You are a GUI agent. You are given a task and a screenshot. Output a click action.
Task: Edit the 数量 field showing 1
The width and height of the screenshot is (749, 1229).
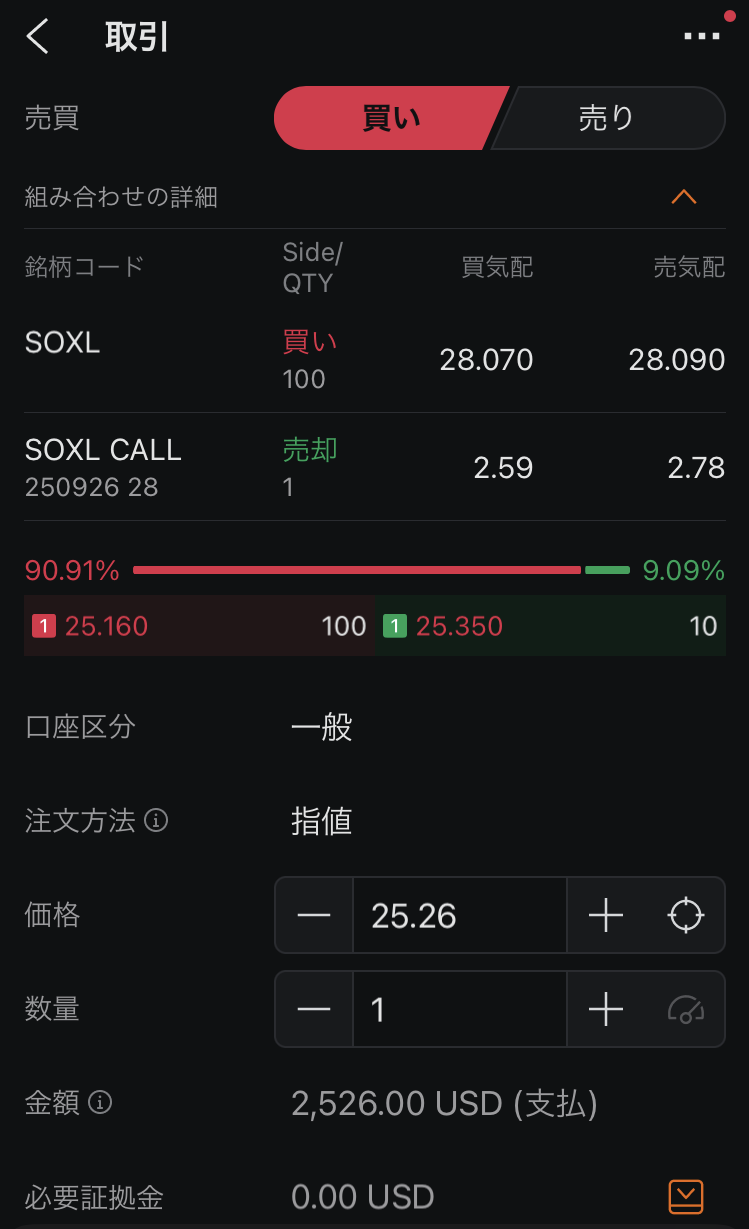[x=459, y=1009]
